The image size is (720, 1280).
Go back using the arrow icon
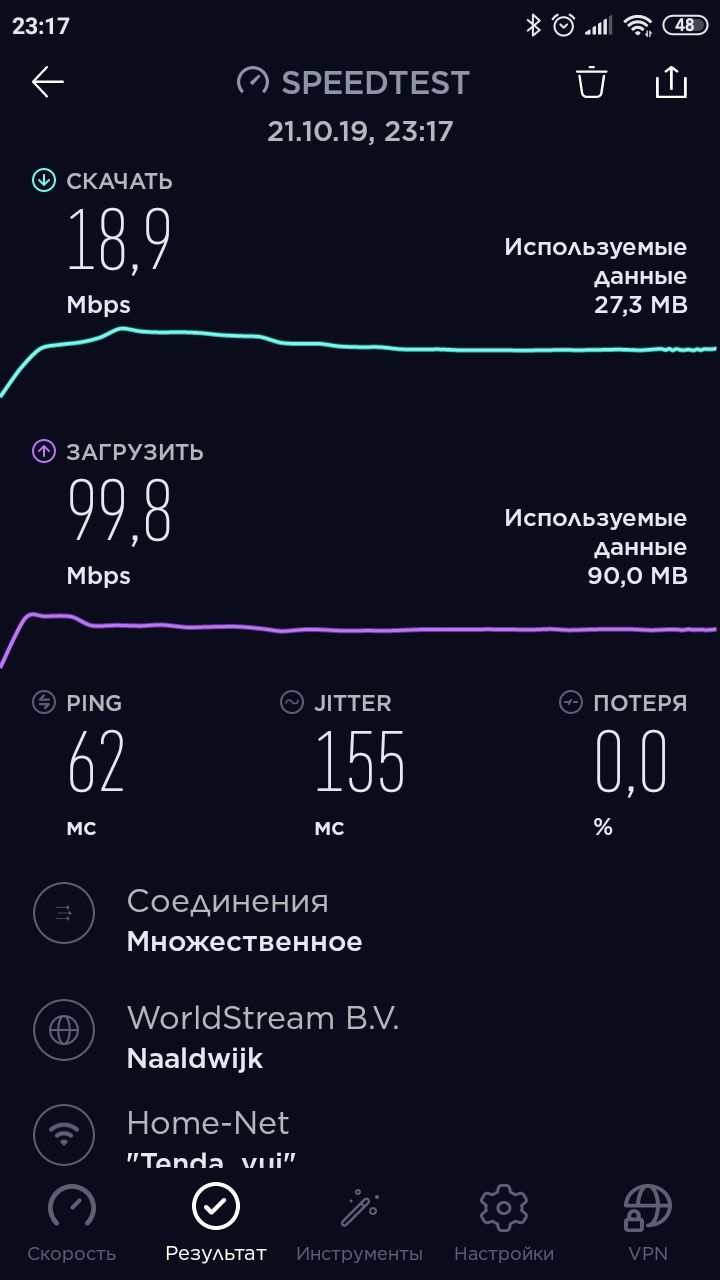pos(48,82)
